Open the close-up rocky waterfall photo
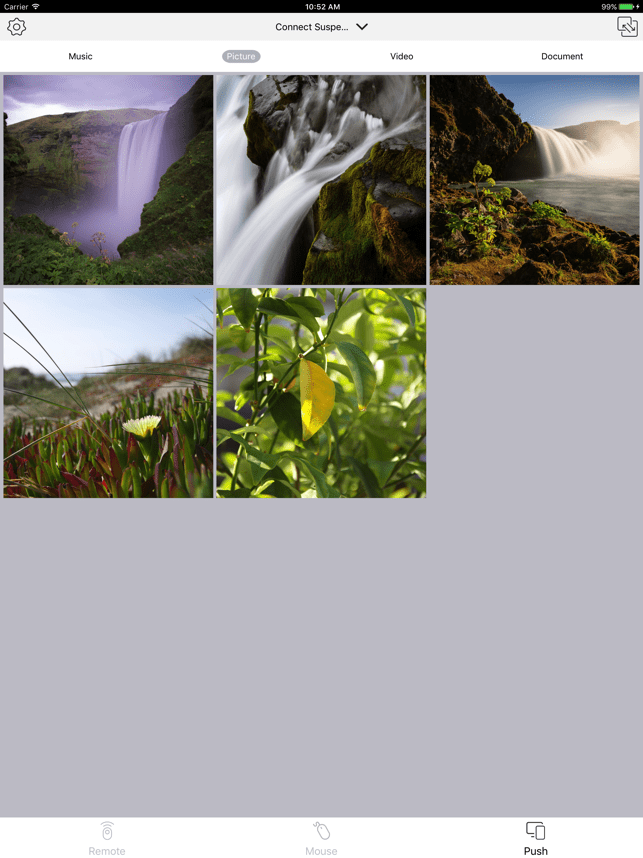 click(321, 180)
